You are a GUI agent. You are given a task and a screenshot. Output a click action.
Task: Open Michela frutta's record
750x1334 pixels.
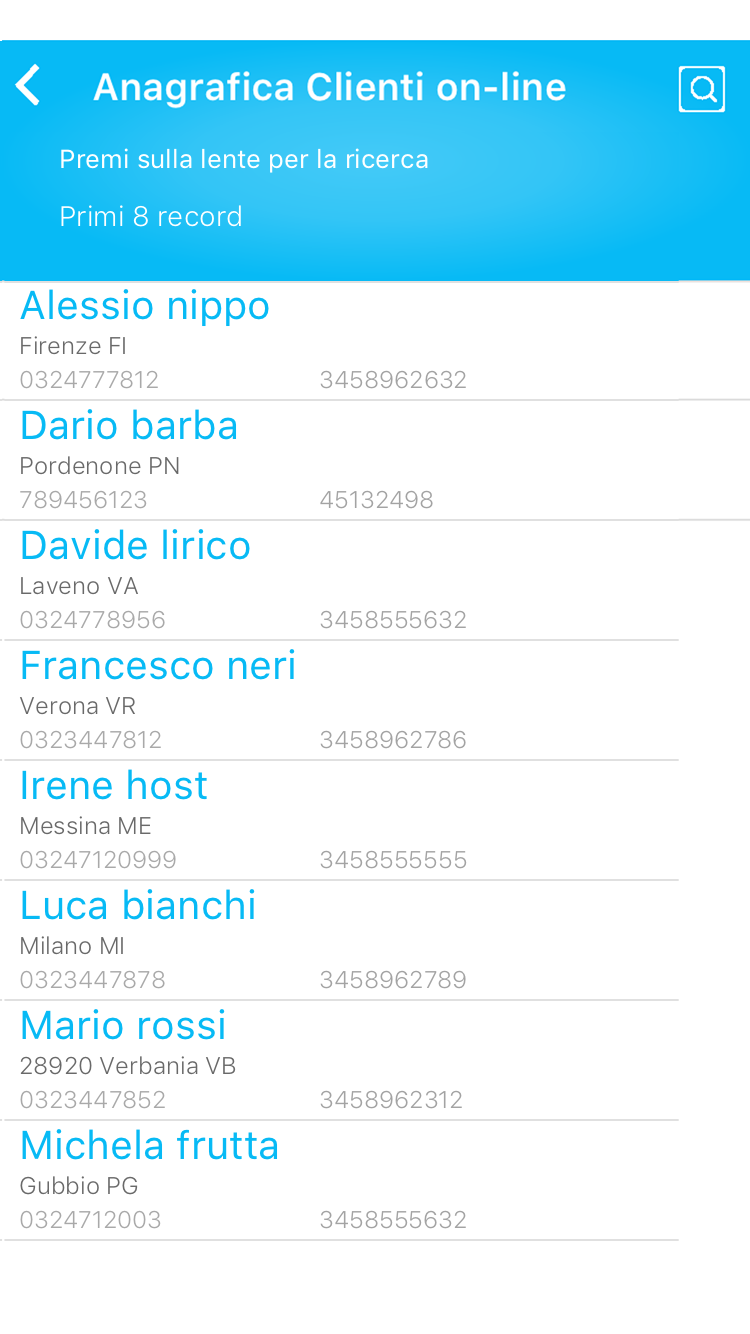[x=150, y=1146]
